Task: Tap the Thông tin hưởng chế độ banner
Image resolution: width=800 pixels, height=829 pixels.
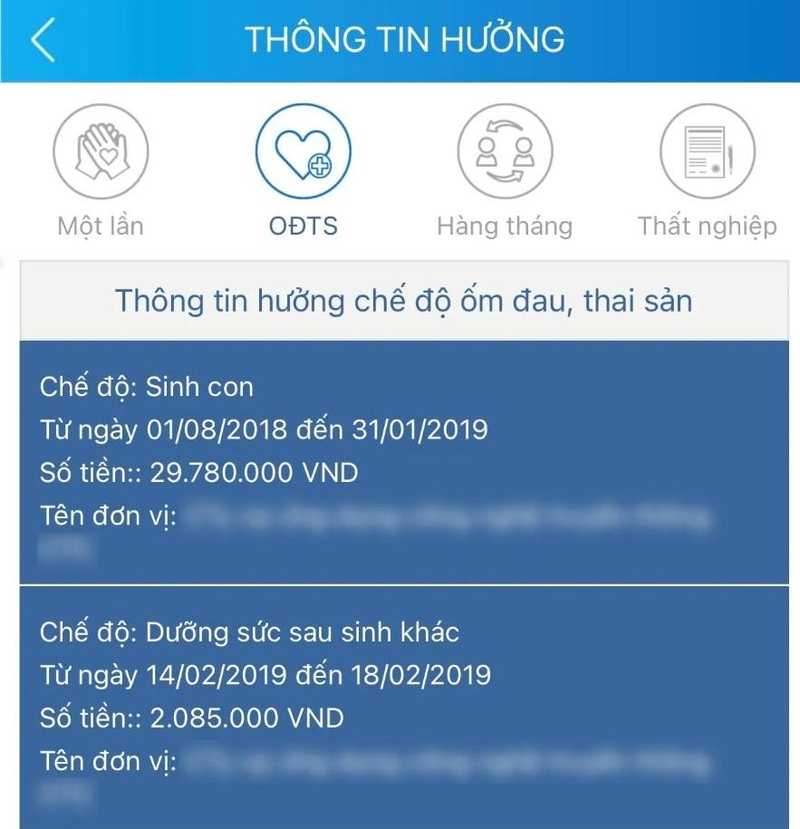Action: point(400,295)
